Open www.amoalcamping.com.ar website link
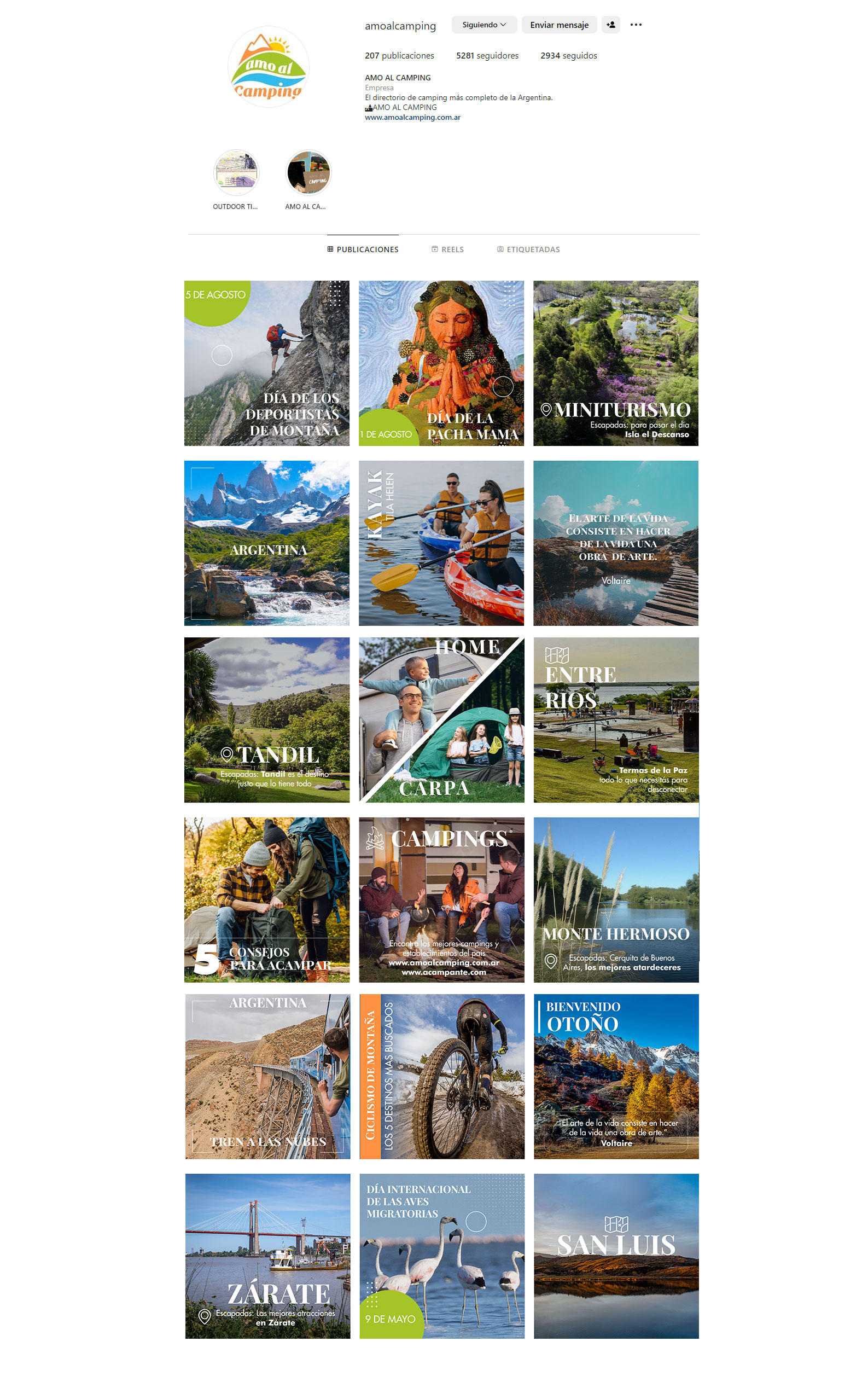The height and width of the screenshot is (1382, 868). pos(412,117)
